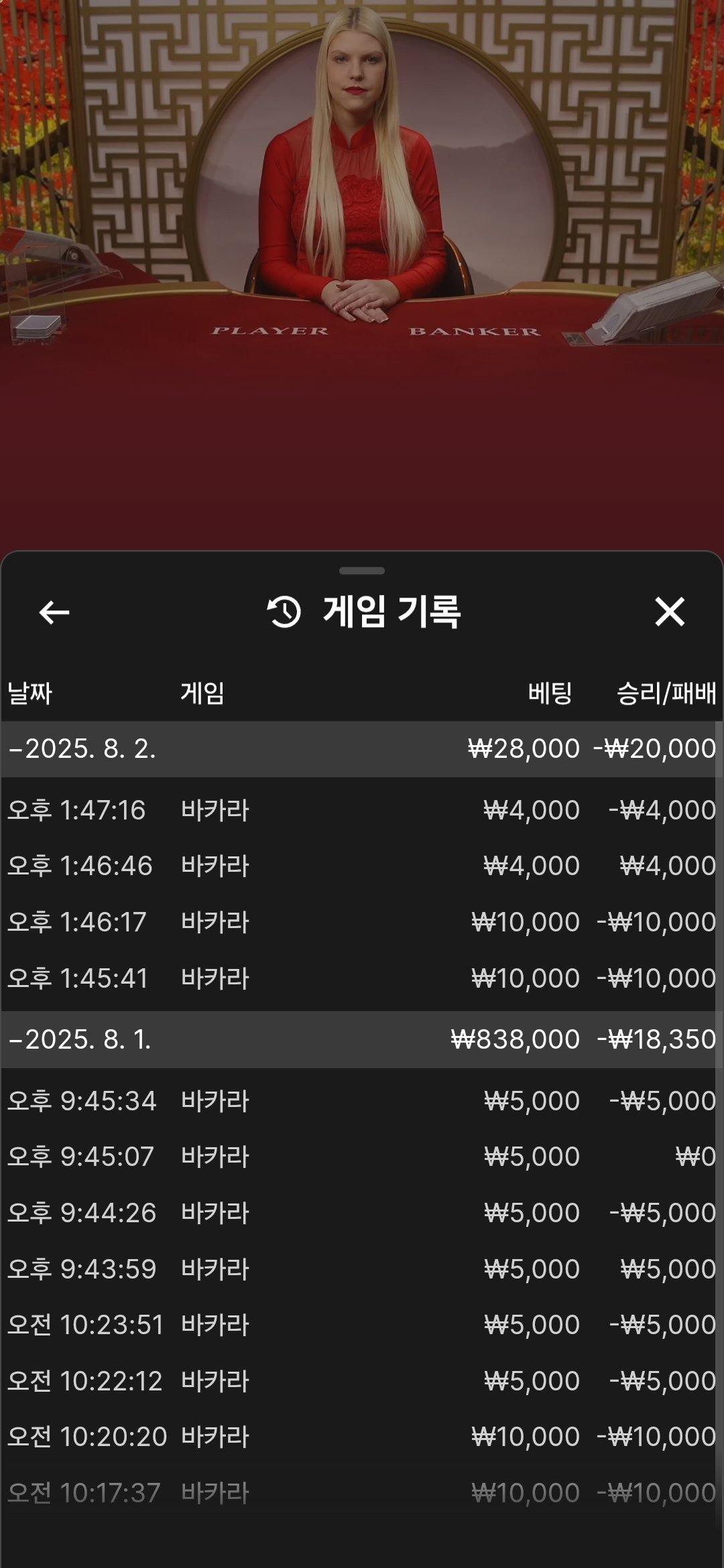Open the 오전 10:22:12 baccarat record
Image resolution: width=724 pixels, height=1568 pixels.
coord(361,1381)
